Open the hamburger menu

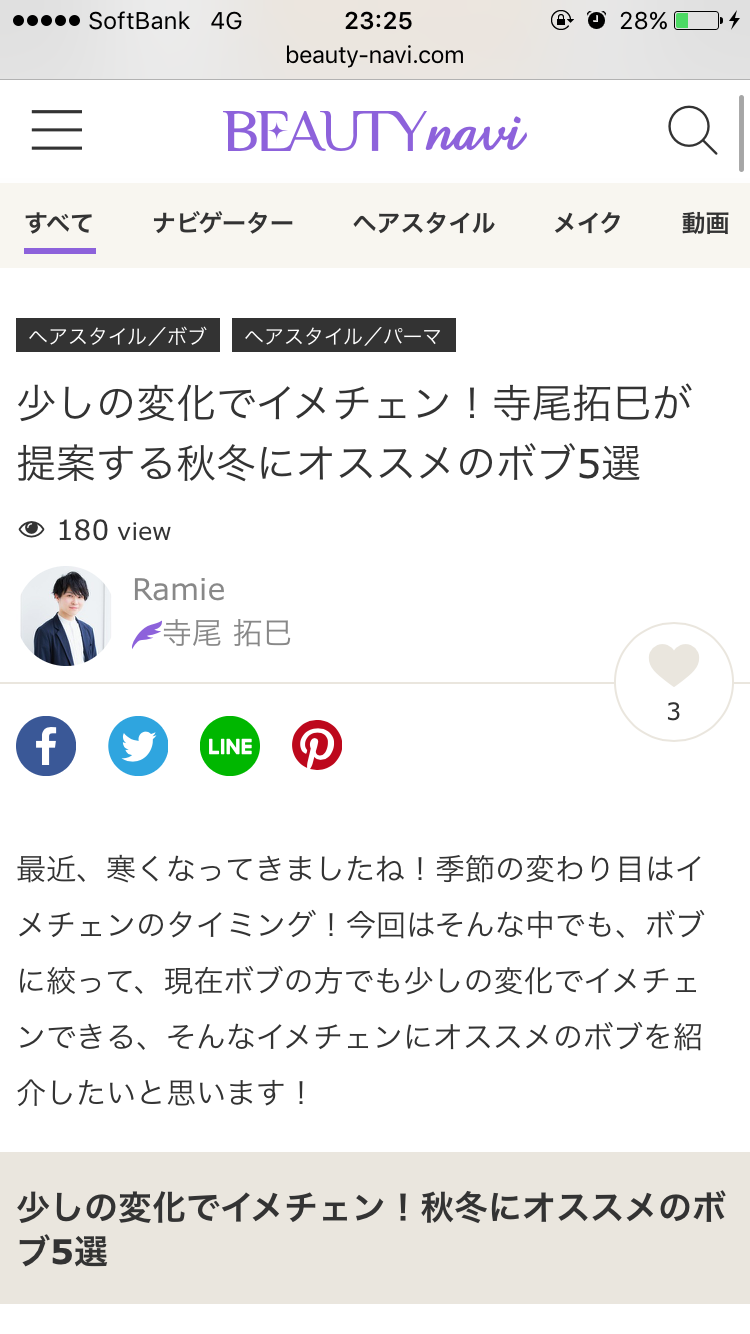57,131
